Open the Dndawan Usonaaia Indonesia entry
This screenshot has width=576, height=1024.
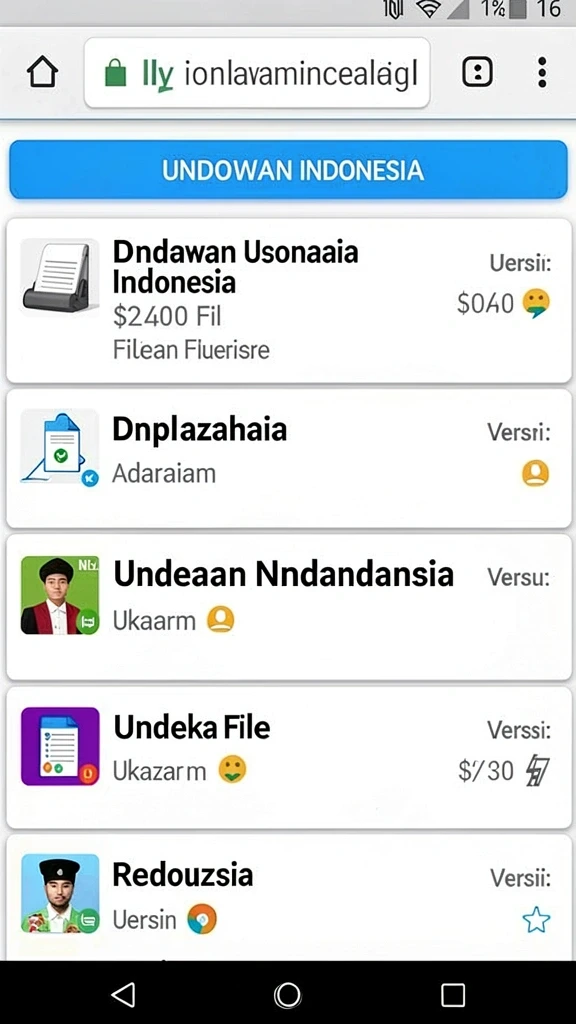click(x=289, y=301)
